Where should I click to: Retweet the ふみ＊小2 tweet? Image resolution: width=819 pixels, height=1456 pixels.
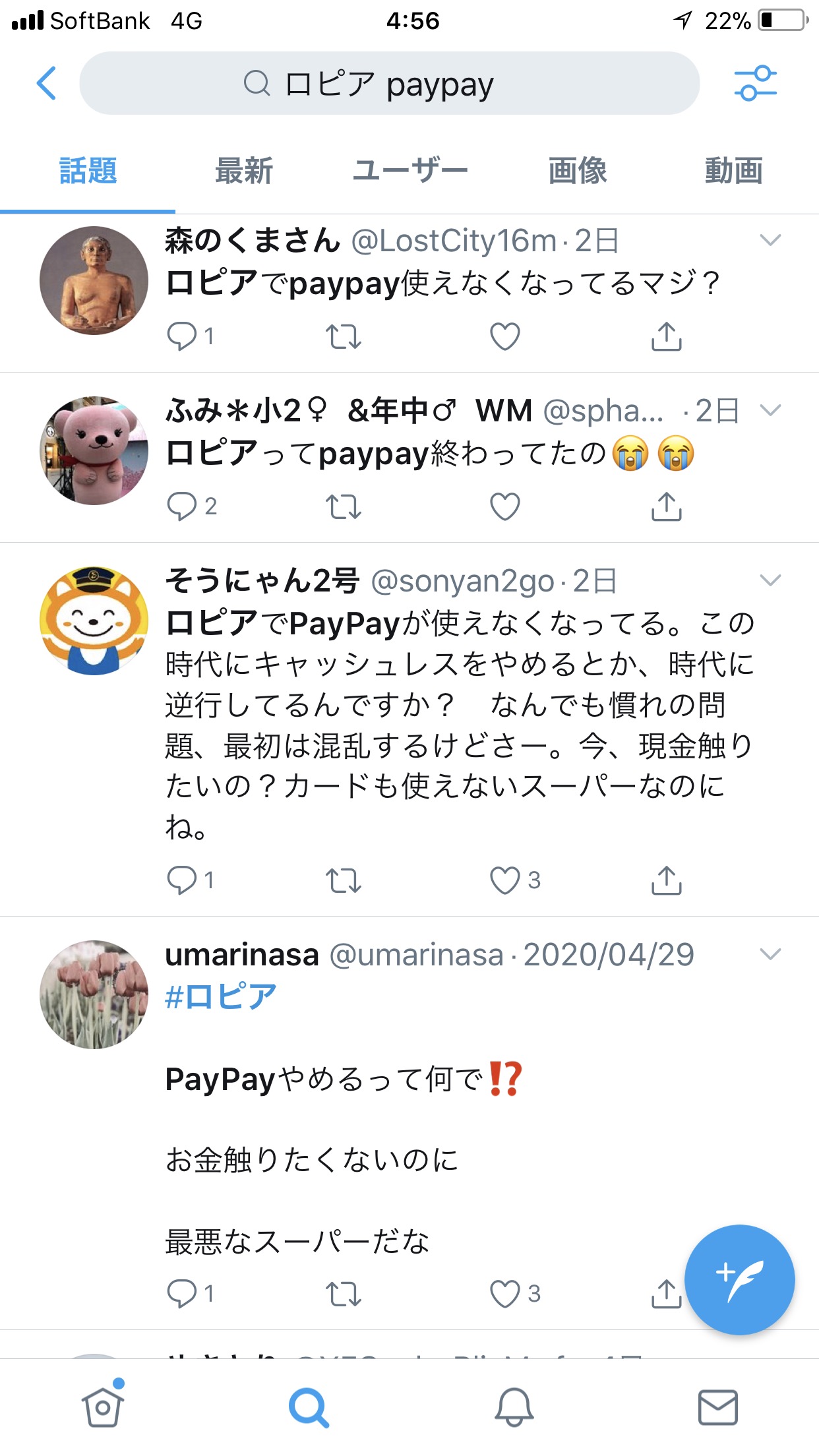pos(344,506)
